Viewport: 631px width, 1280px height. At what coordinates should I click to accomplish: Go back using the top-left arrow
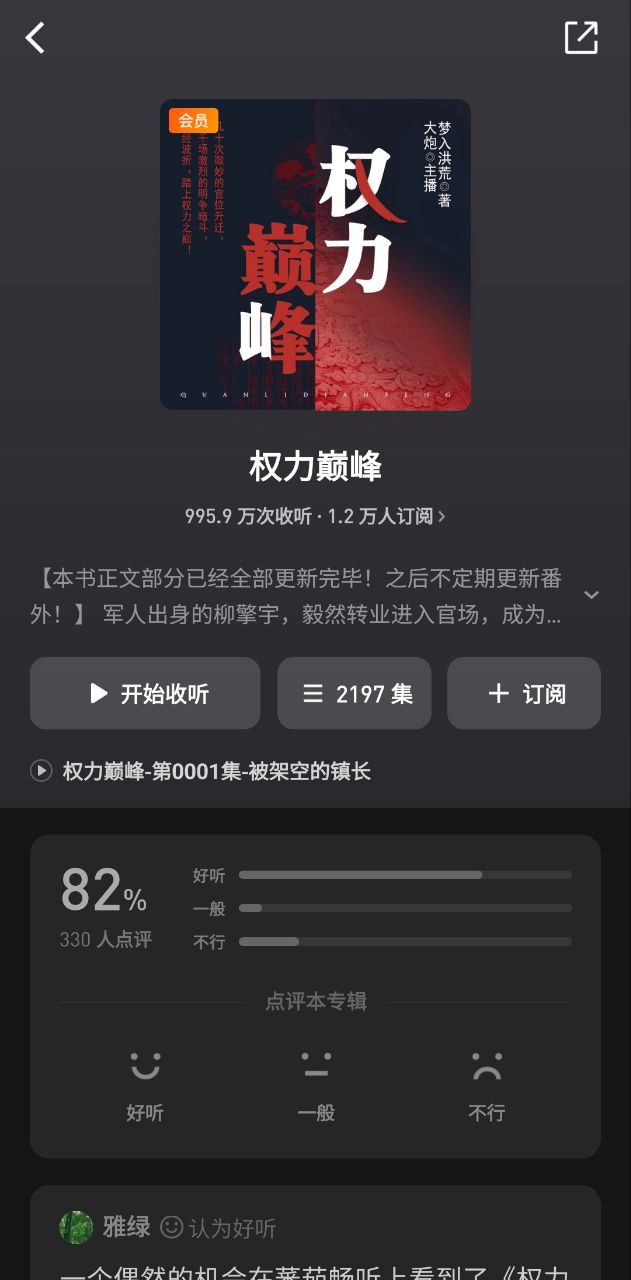click(36, 39)
